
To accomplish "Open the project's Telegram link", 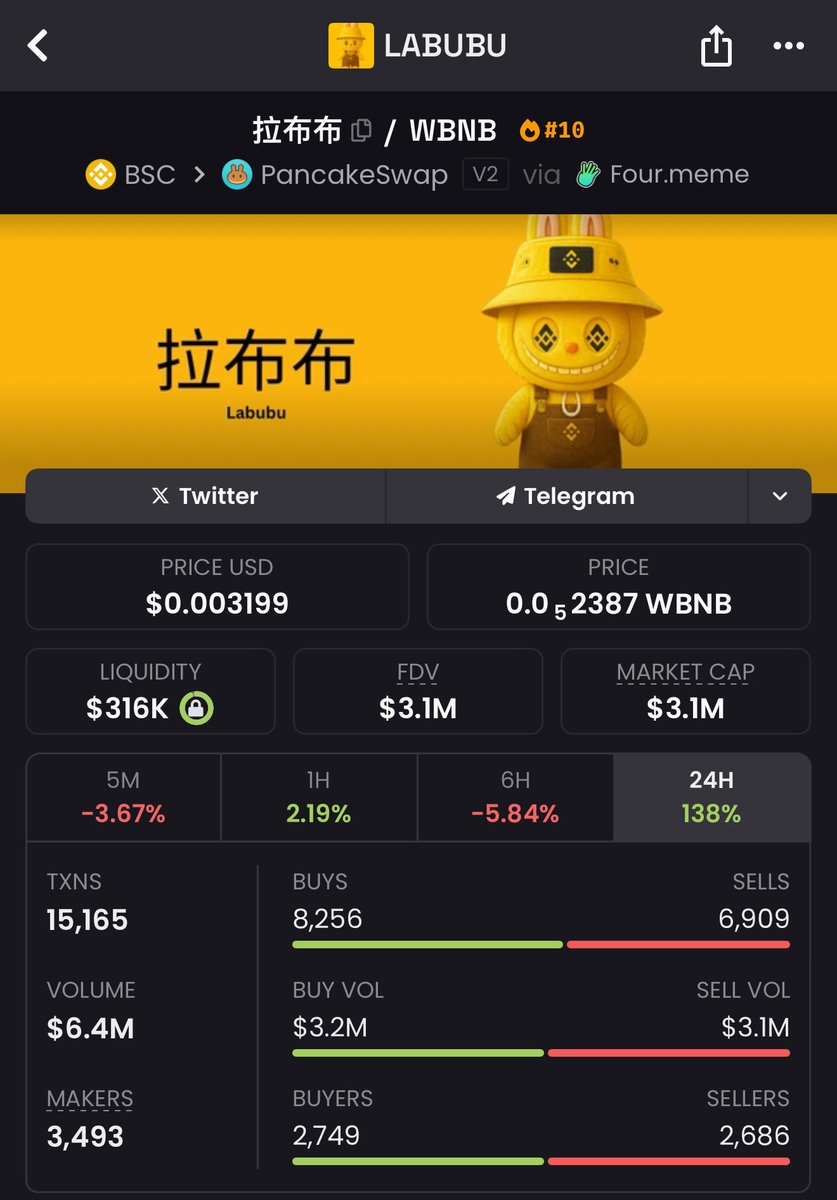I will click(566, 496).
